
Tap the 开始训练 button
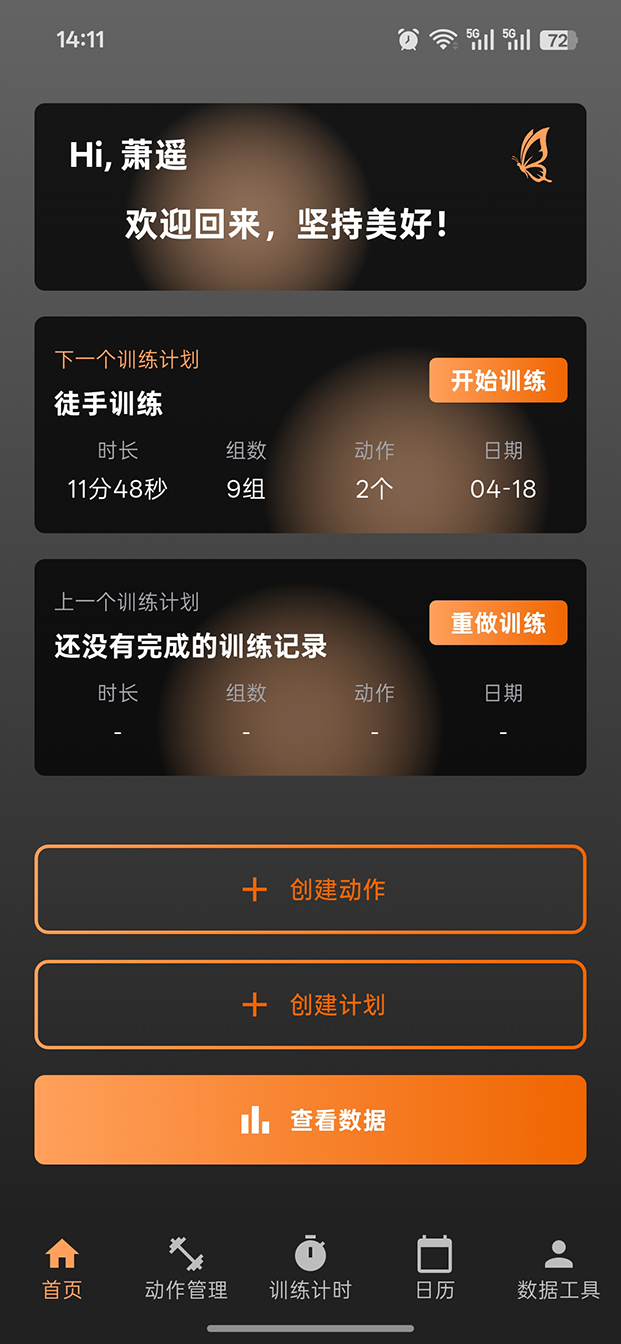click(x=498, y=381)
